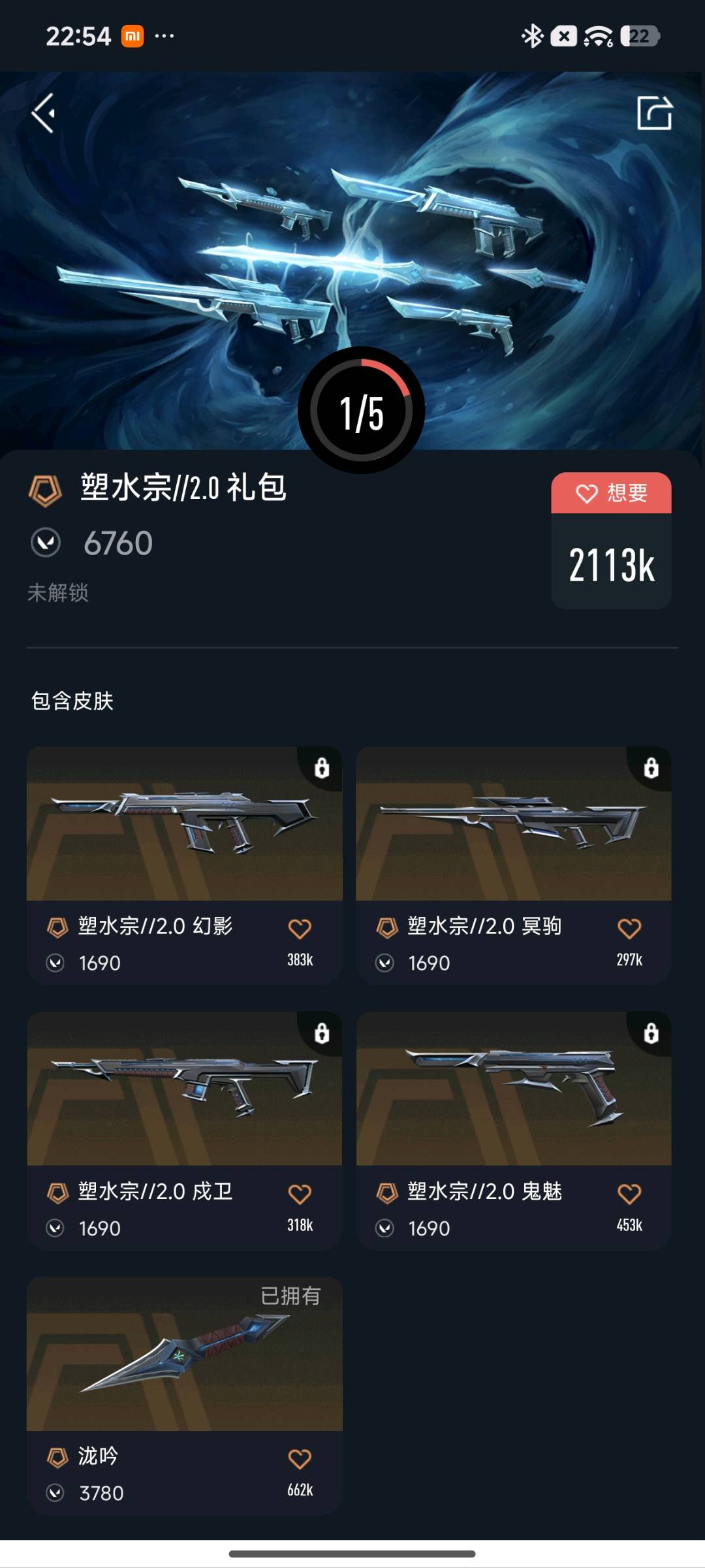The width and height of the screenshot is (705, 1568).
Task: Open the 塑水宗//2.0 戍卫 skin card
Action: coord(184,1131)
